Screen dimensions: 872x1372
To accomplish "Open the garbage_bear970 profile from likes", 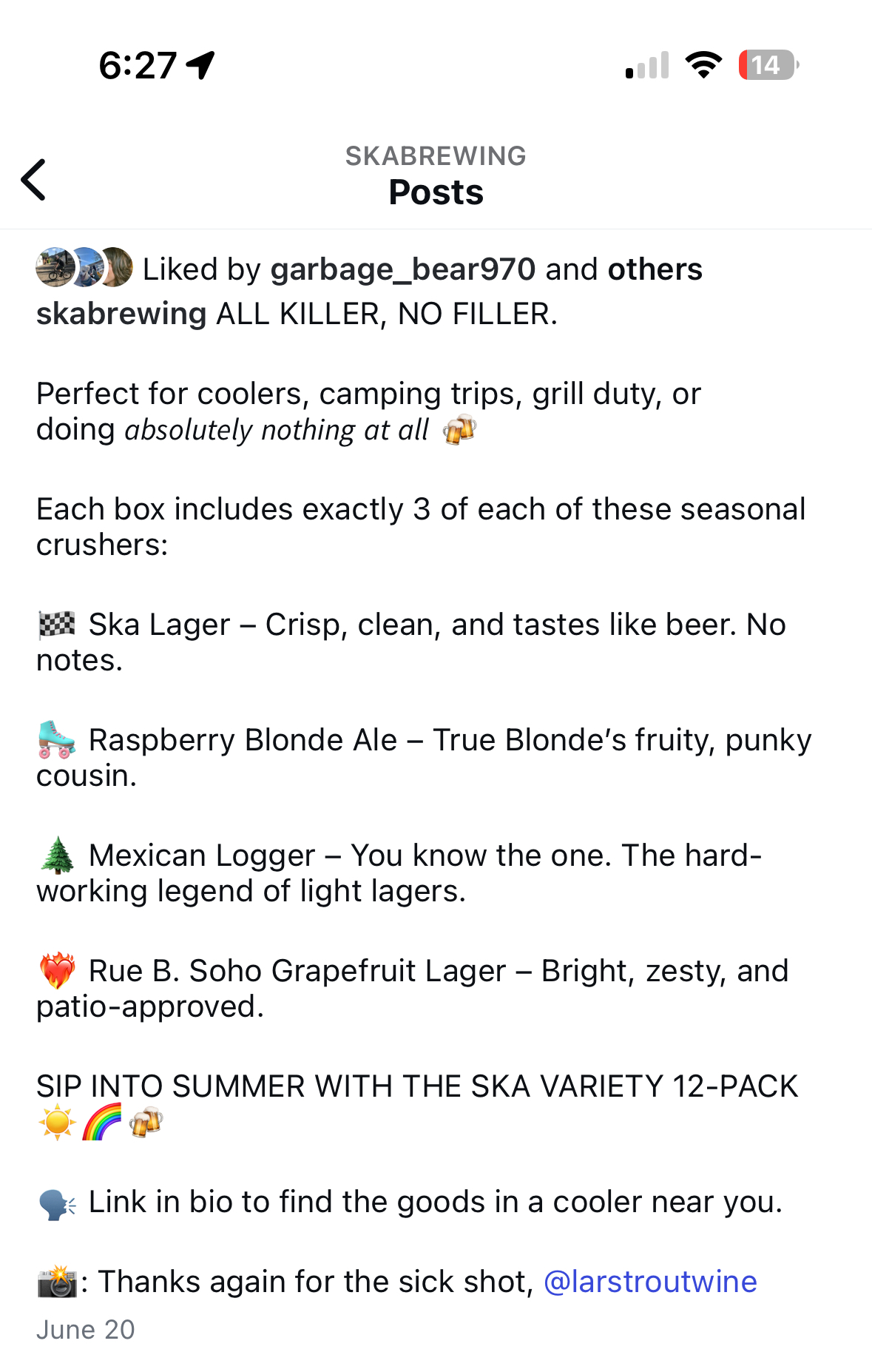I will [402, 269].
